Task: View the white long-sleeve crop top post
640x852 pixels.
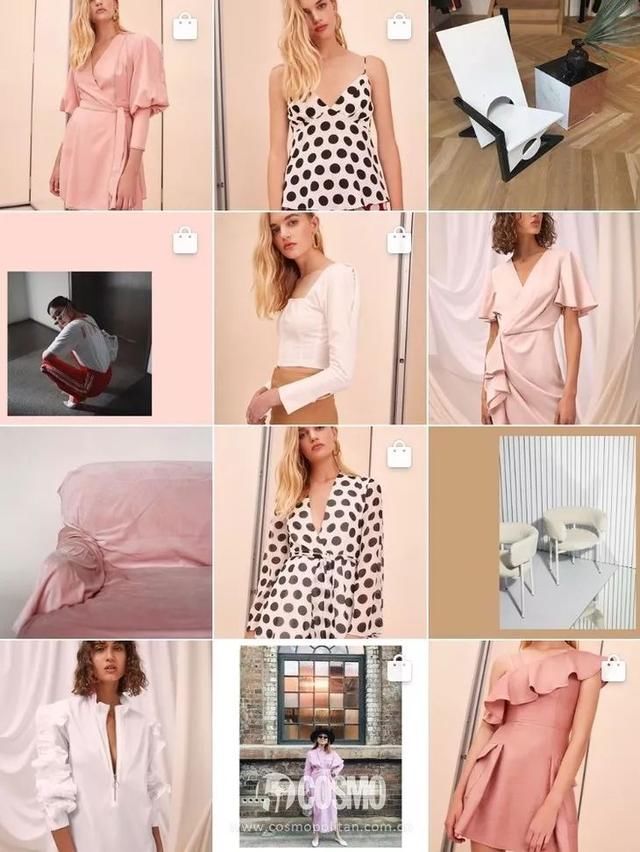Action: pyautogui.click(x=320, y=318)
